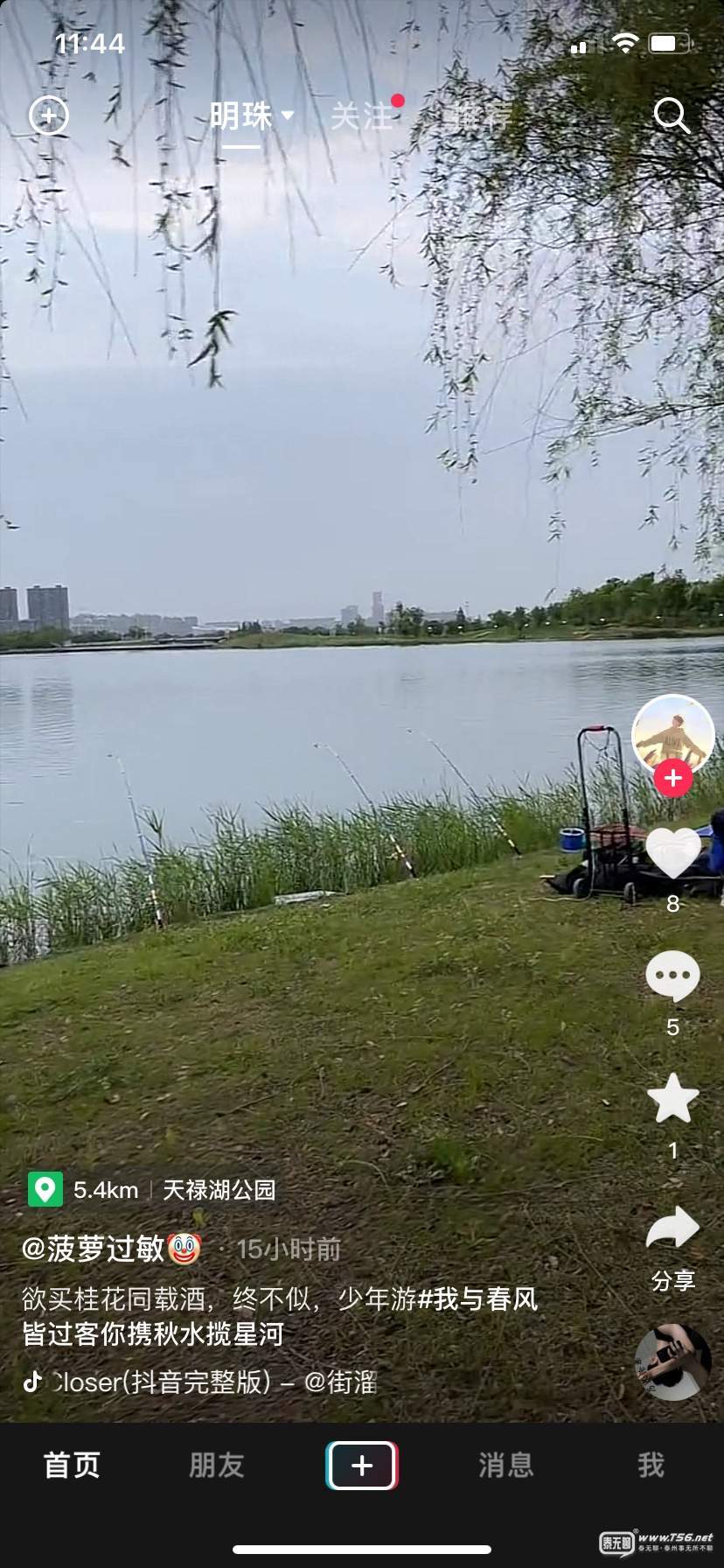Open the 消息 messages tab
Viewport: 724px width, 1568px height.
point(505,1465)
